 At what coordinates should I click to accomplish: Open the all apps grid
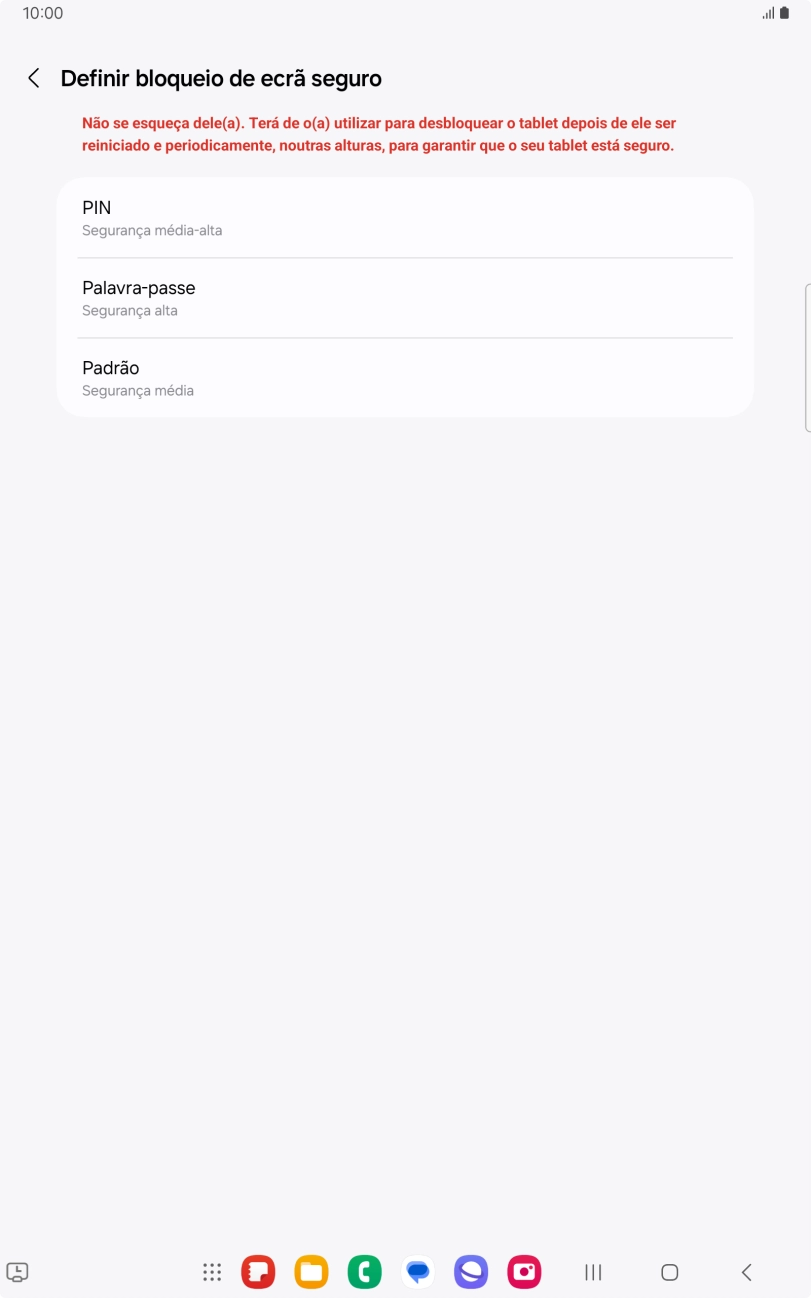pyautogui.click(x=211, y=1271)
